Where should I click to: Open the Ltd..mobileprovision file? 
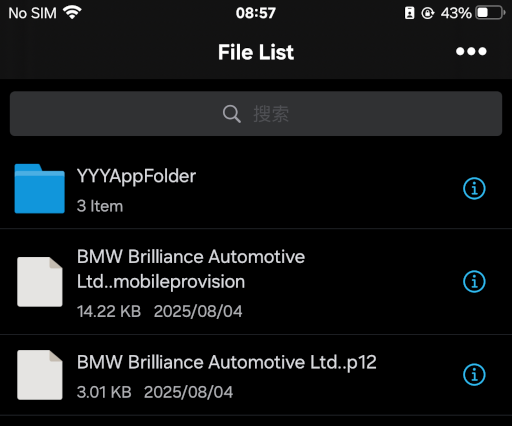click(x=256, y=282)
